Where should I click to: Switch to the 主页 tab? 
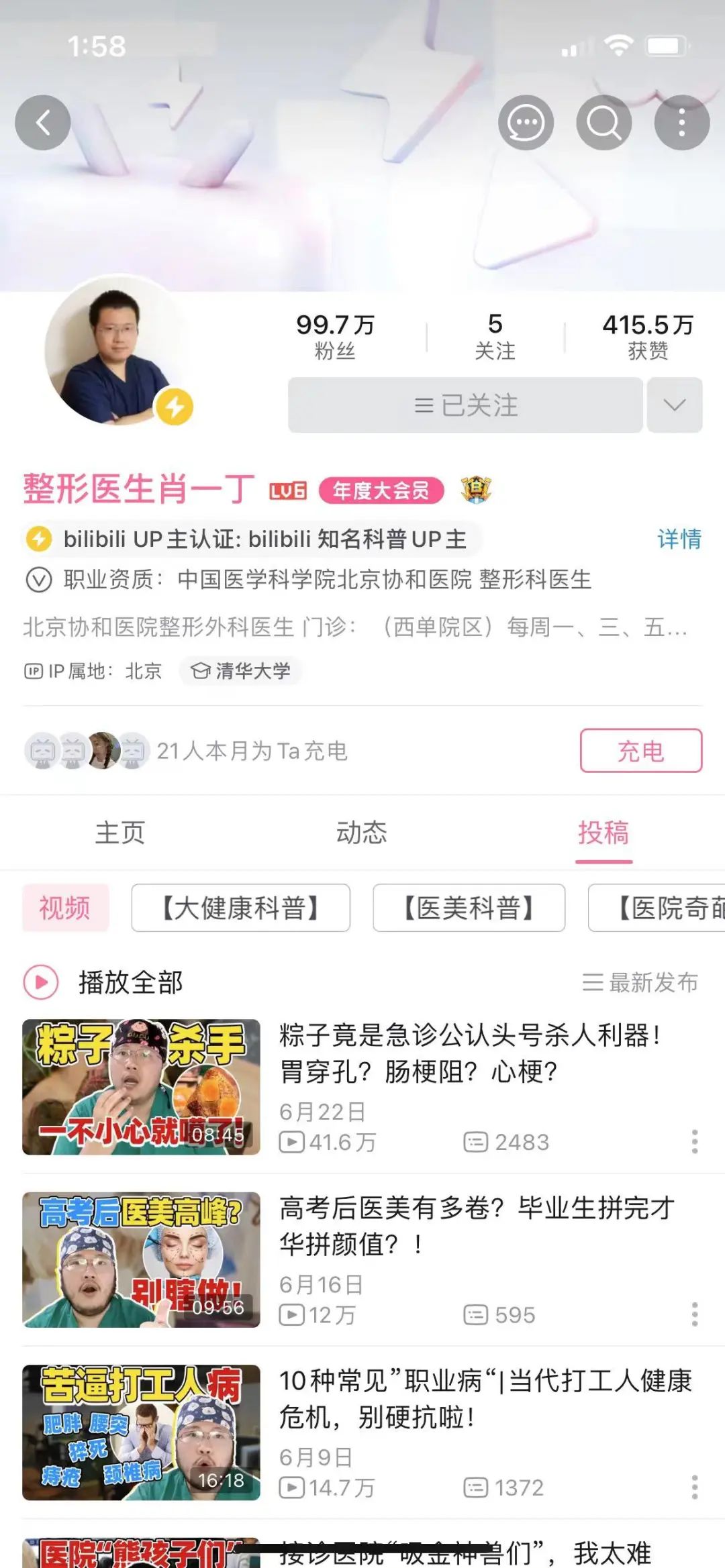(x=120, y=833)
